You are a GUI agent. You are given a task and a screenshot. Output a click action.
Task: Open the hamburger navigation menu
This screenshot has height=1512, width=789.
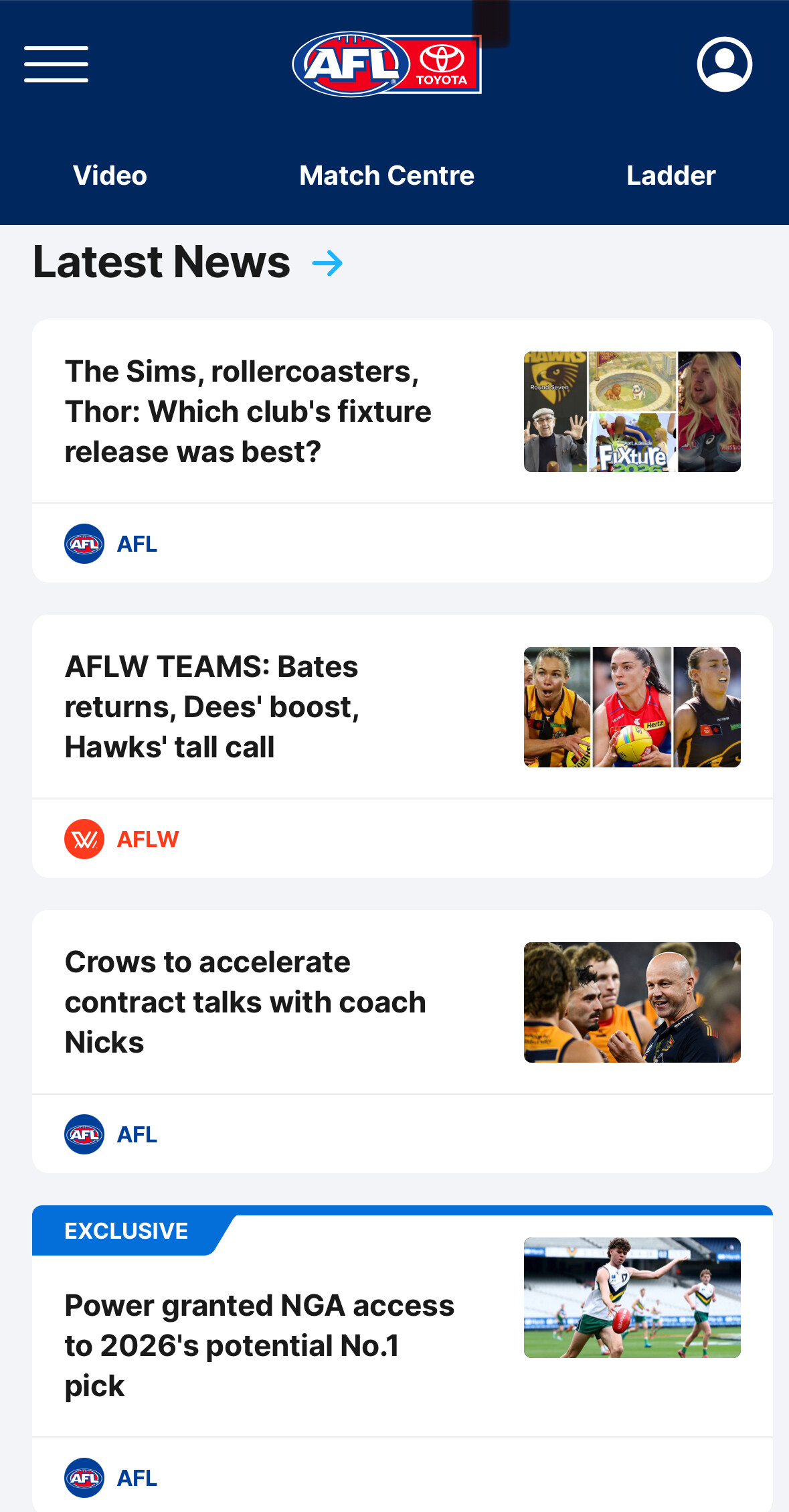[56, 64]
